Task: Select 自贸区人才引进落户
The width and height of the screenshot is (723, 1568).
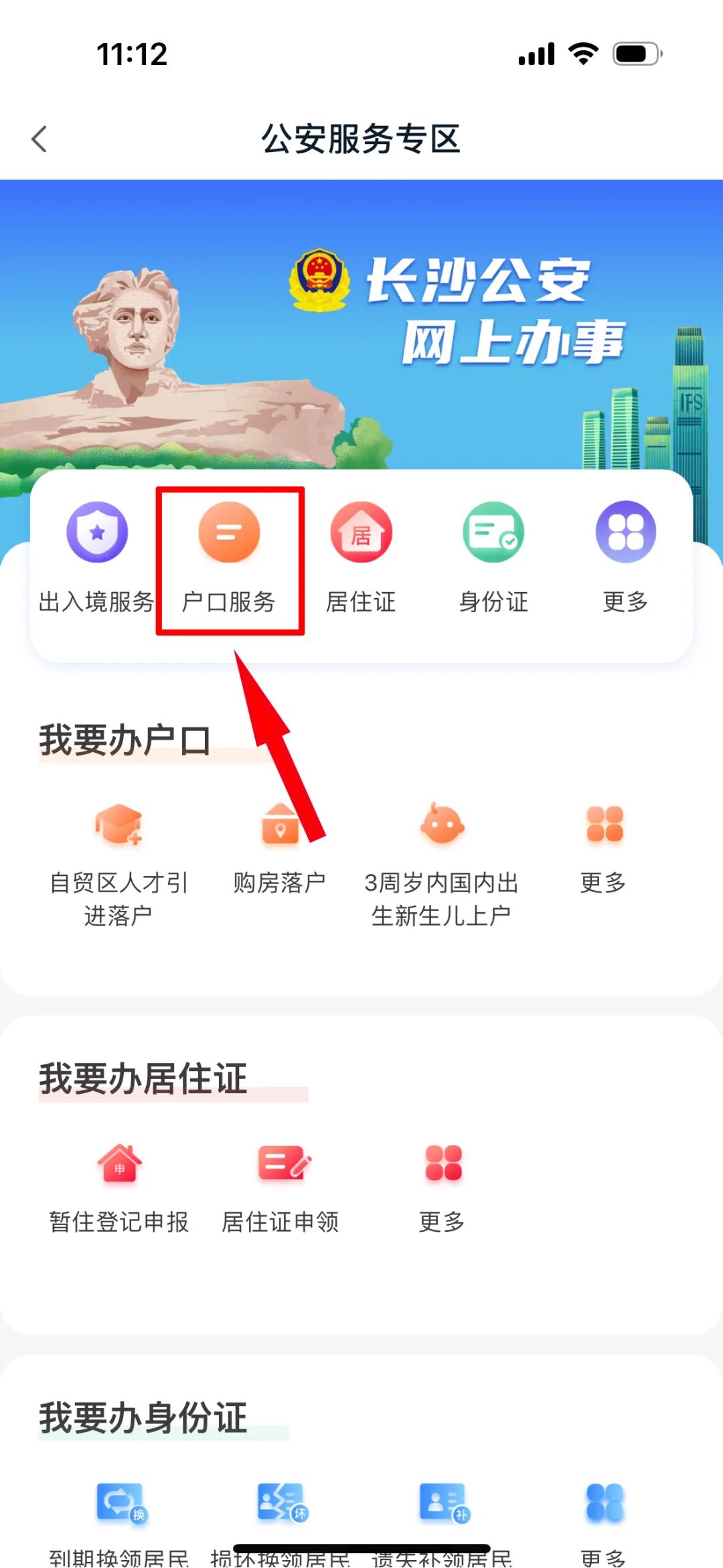Action: [118, 864]
